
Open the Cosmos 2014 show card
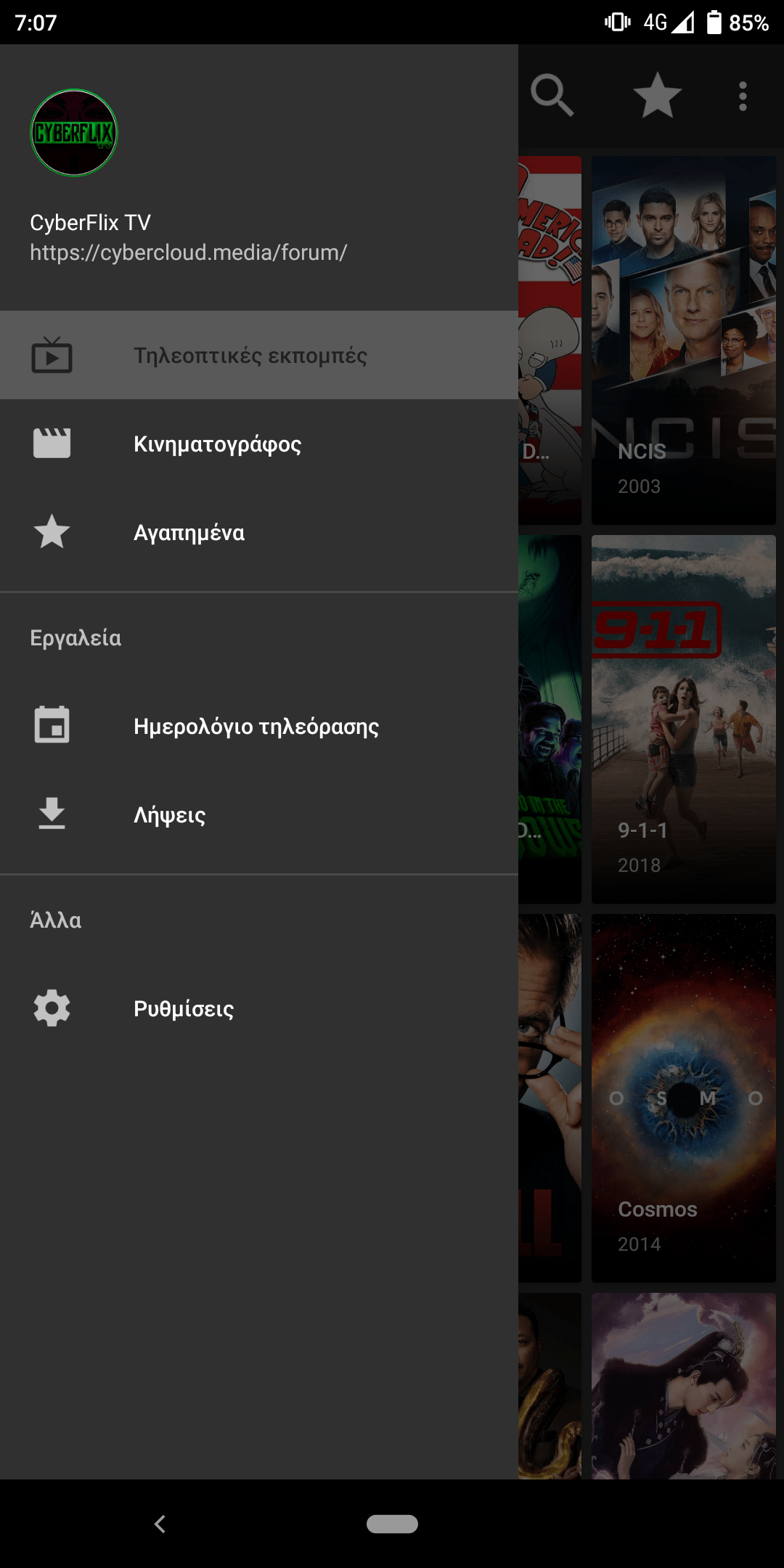[x=683, y=1098]
